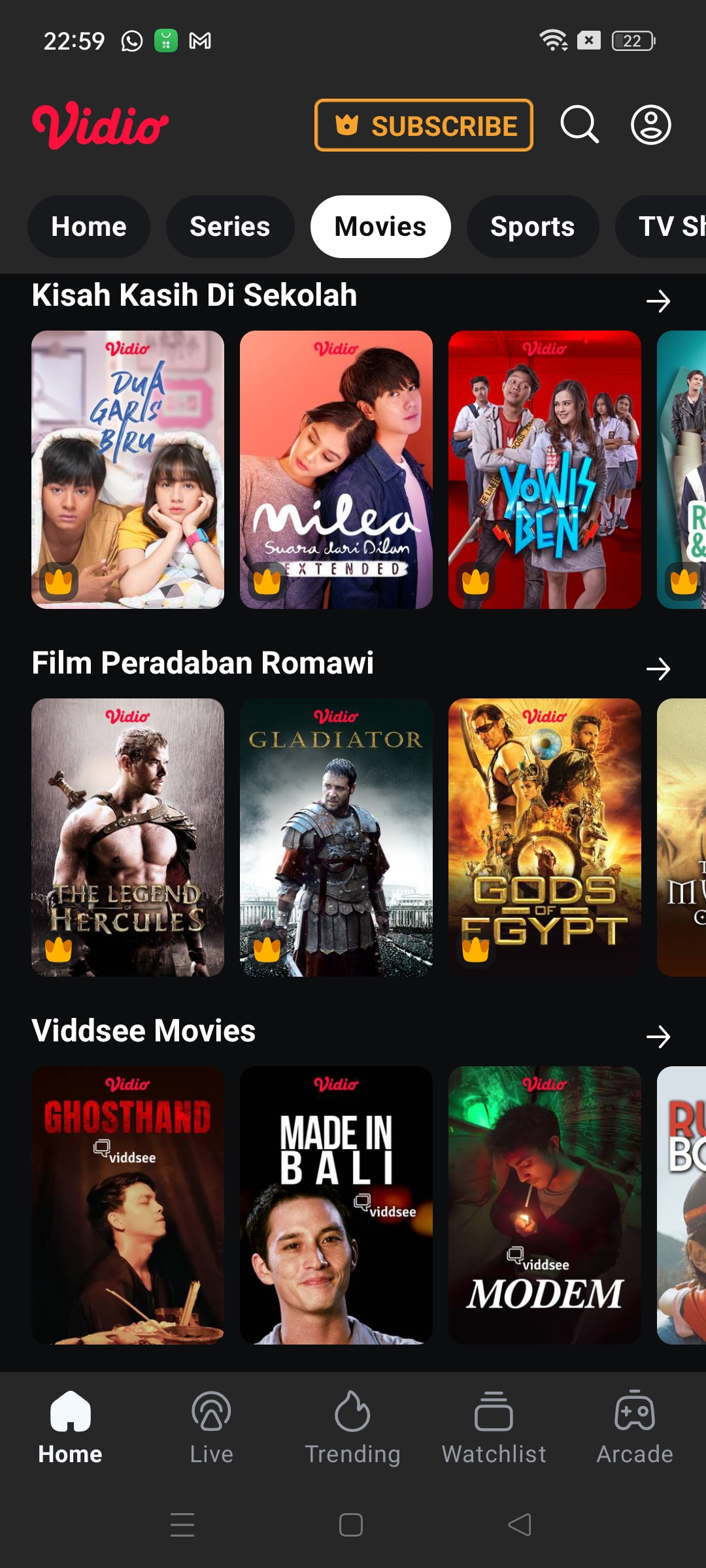Viewport: 706px width, 1568px height.
Task: Open the Milea Suara dari Dilan poster
Action: 336,469
